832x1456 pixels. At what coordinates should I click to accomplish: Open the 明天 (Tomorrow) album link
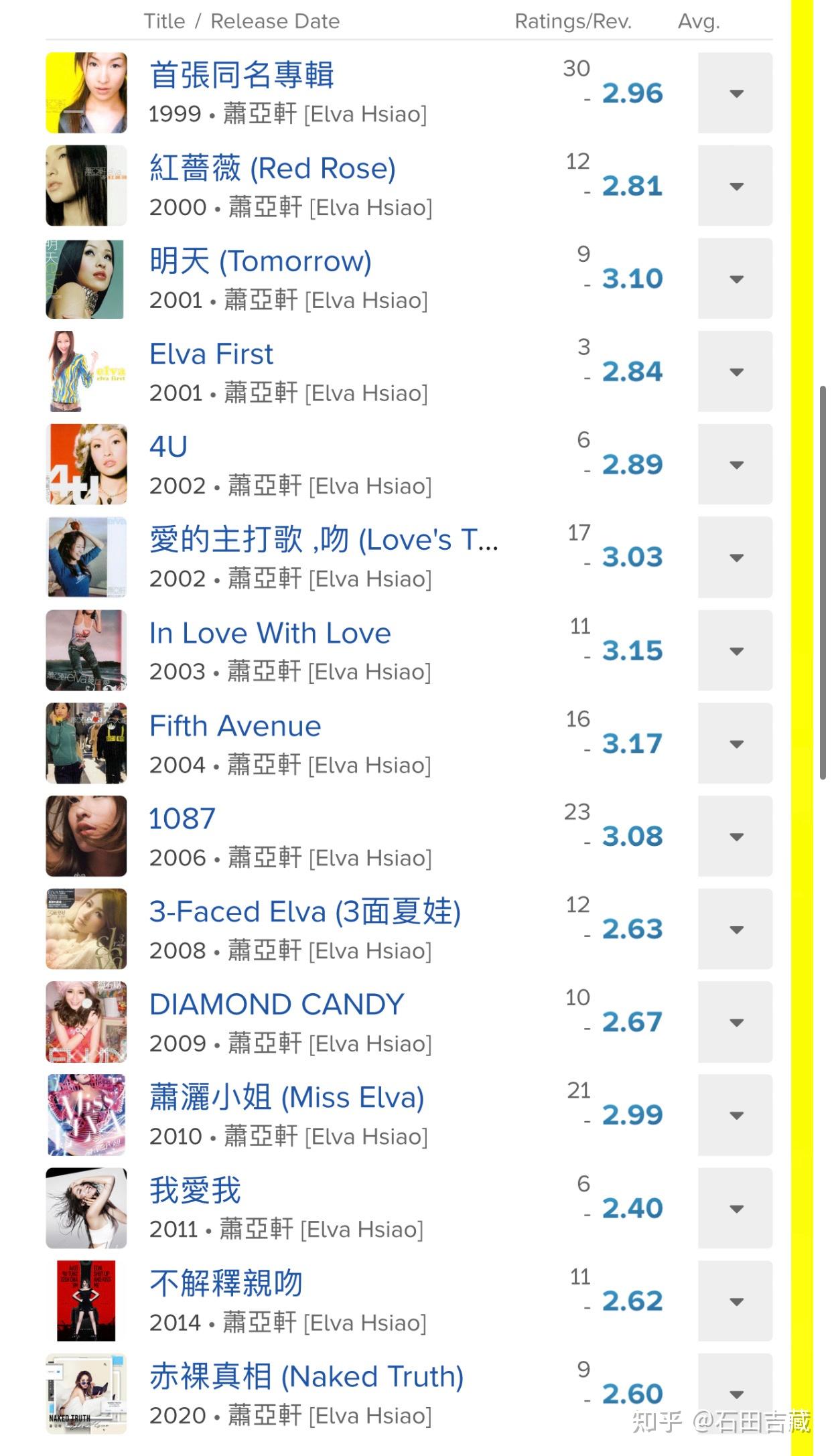coord(260,261)
